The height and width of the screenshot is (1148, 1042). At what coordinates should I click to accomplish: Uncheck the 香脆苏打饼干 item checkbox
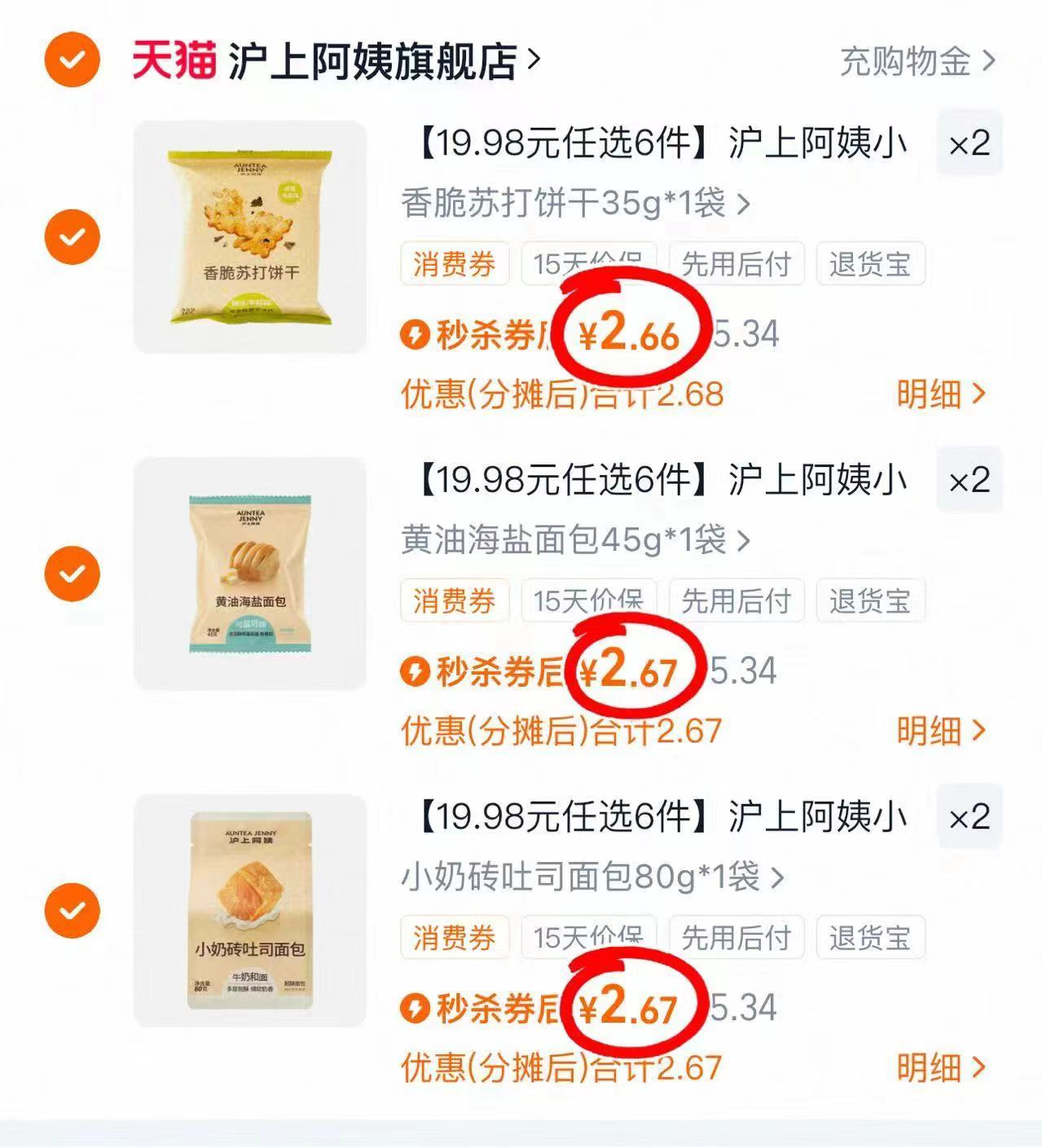pos(73,236)
